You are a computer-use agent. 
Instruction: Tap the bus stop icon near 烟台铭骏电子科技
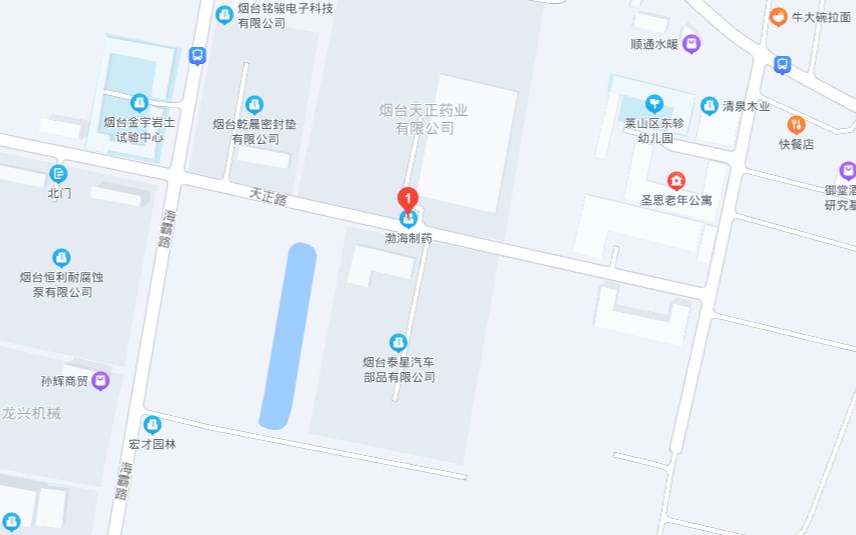pyautogui.click(x=197, y=56)
